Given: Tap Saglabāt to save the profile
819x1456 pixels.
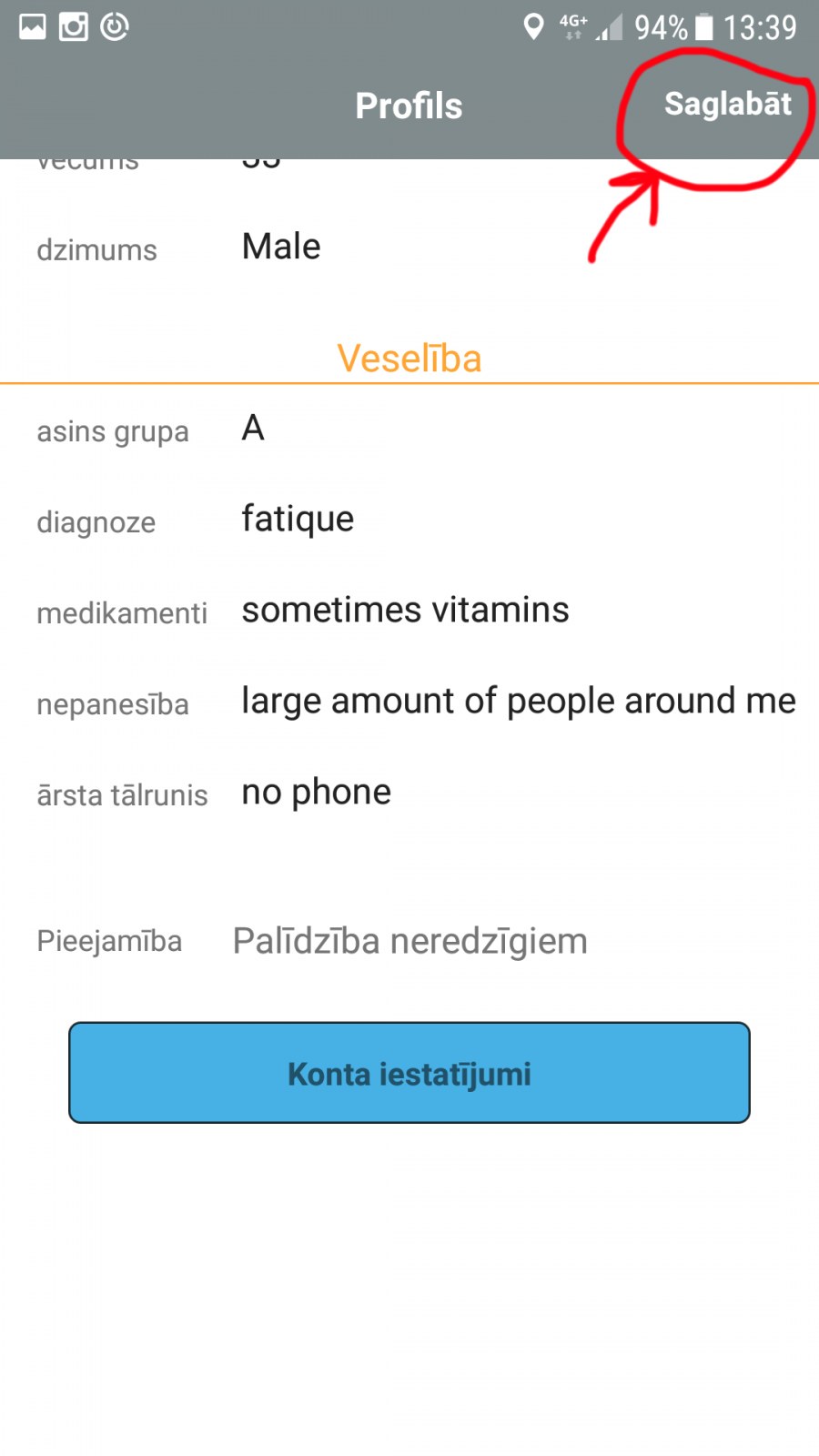Looking at the screenshot, I should 727,104.
